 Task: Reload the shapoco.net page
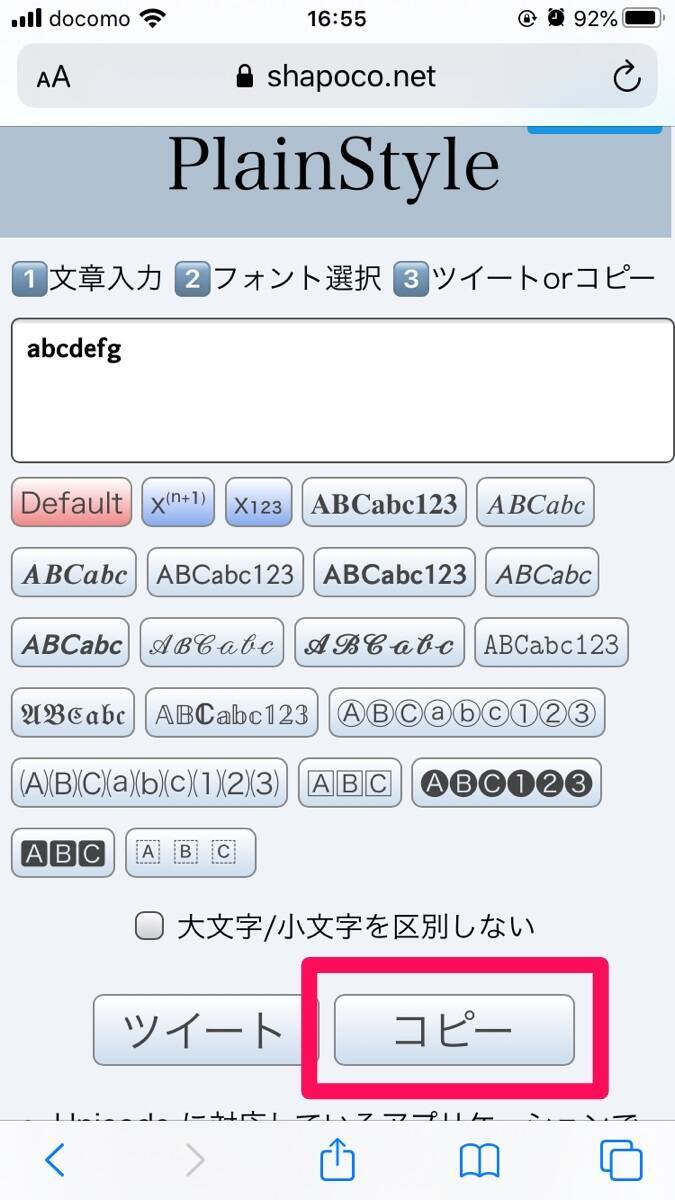pyautogui.click(x=626, y=77)
